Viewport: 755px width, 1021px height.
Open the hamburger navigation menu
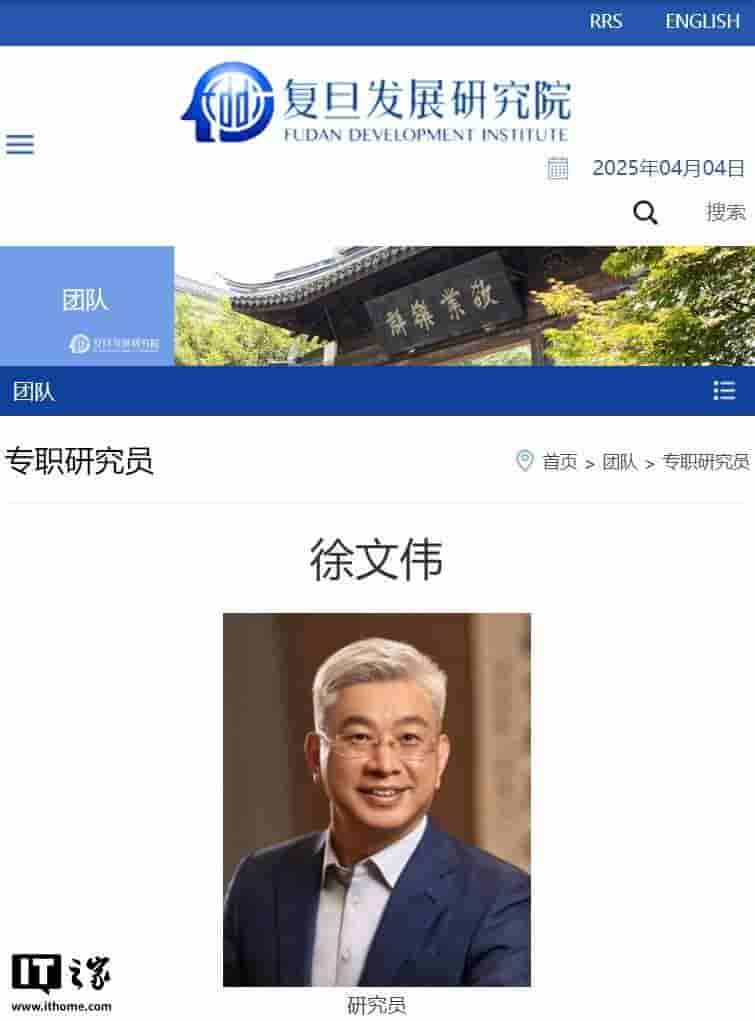click(20, 144)
